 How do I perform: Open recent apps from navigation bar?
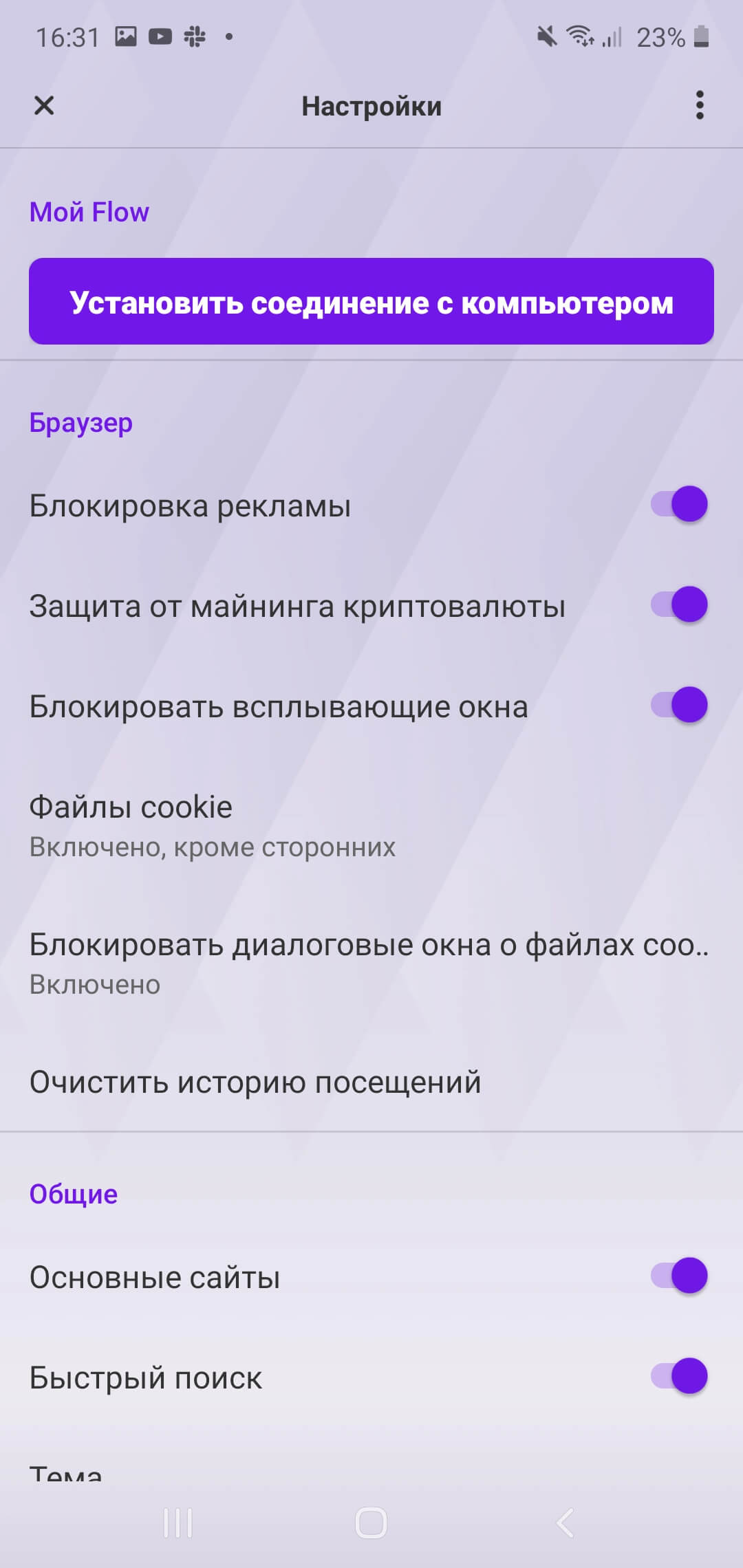(x=178, y=1523)
